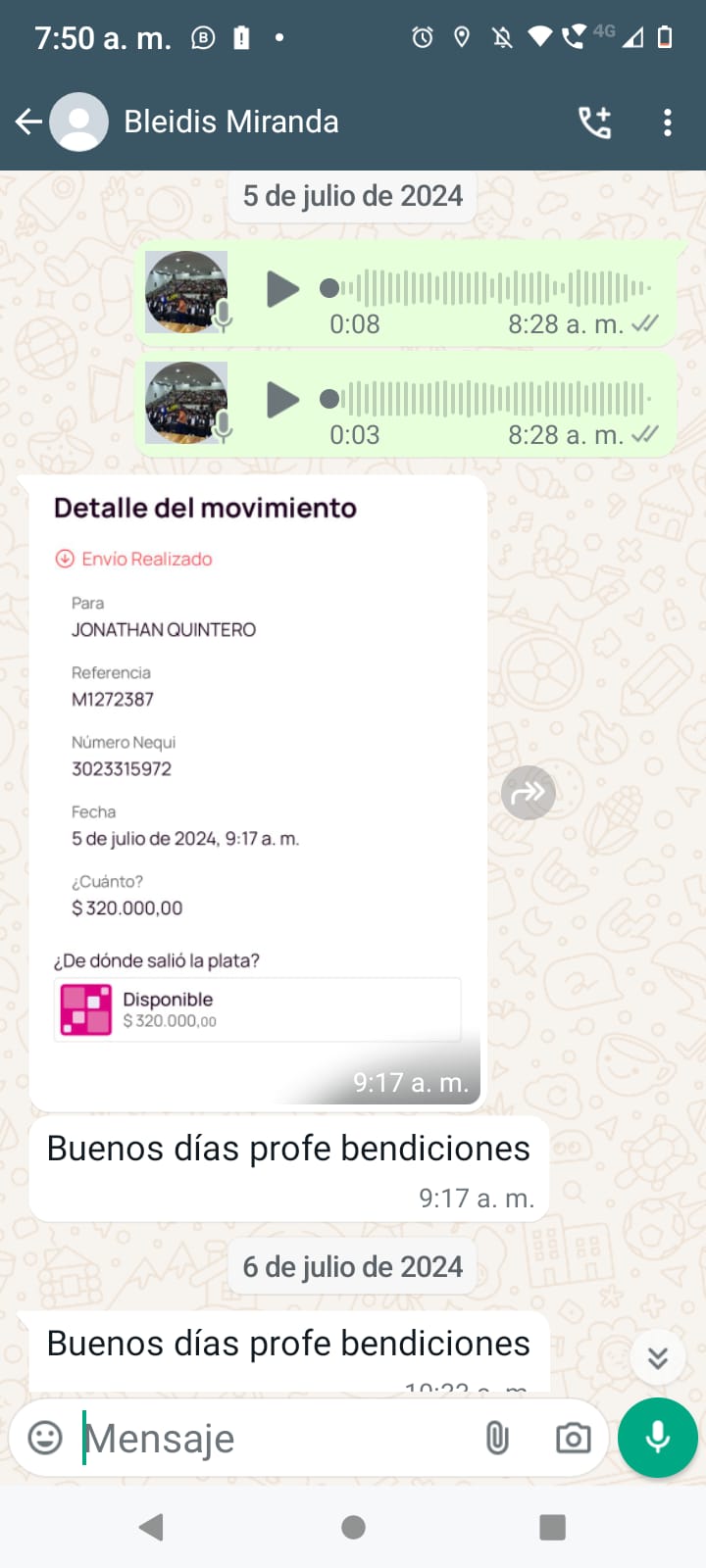The width and height of the screenshot is (706, 1568).
Task: Open the three-dot overflow menu
Action: (x=668, y=122)
